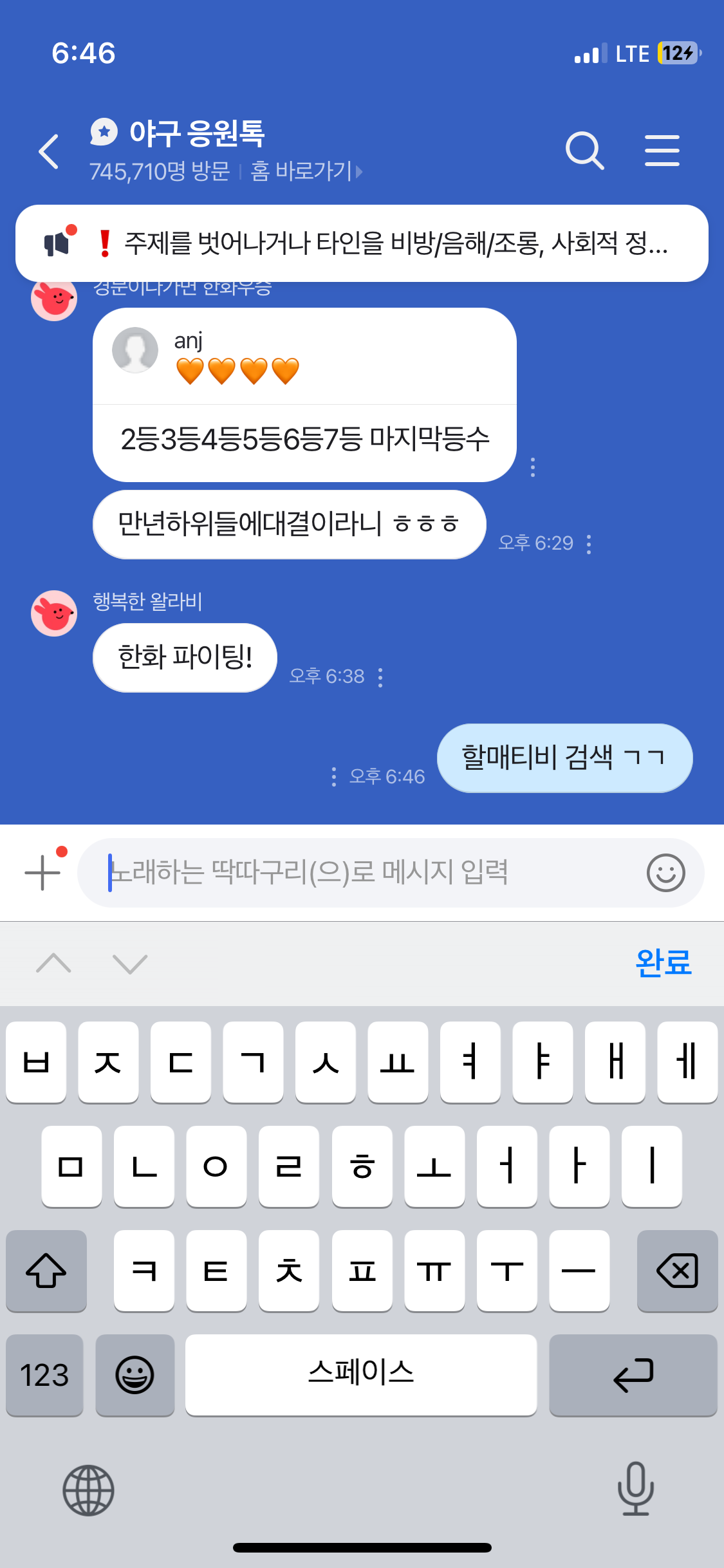This screenshot has height=1568, width=724.
Task: Open the hamburger menu
Action: tap(662, 151)
